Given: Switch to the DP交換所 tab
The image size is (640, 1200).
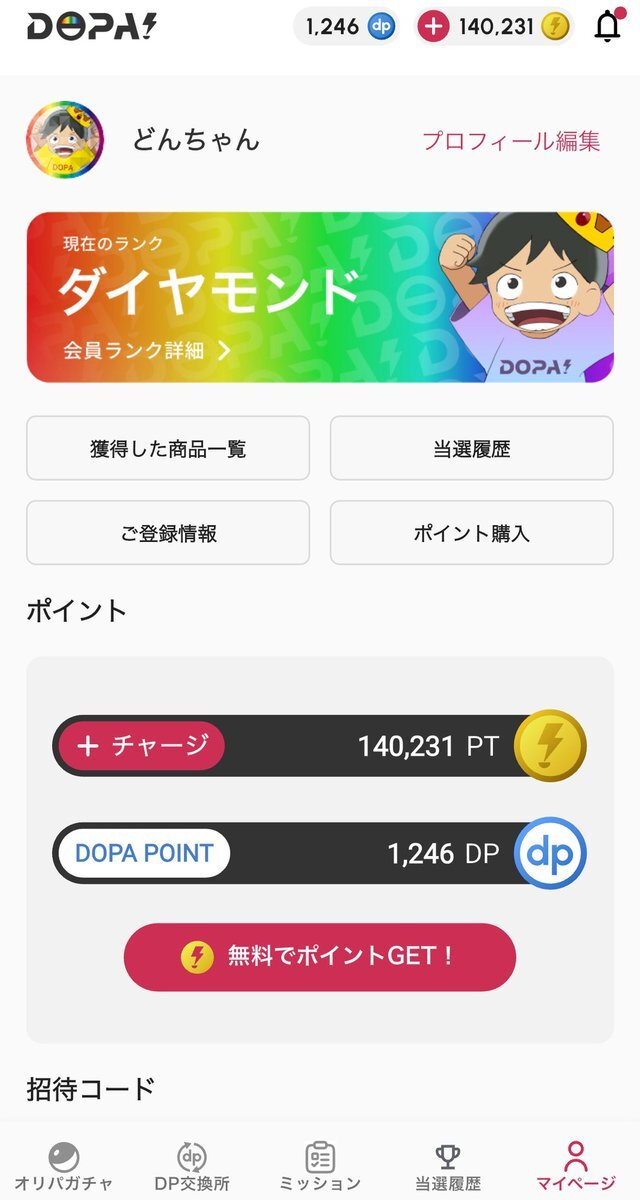Looking at the screenshot, I should [192, 1165].
